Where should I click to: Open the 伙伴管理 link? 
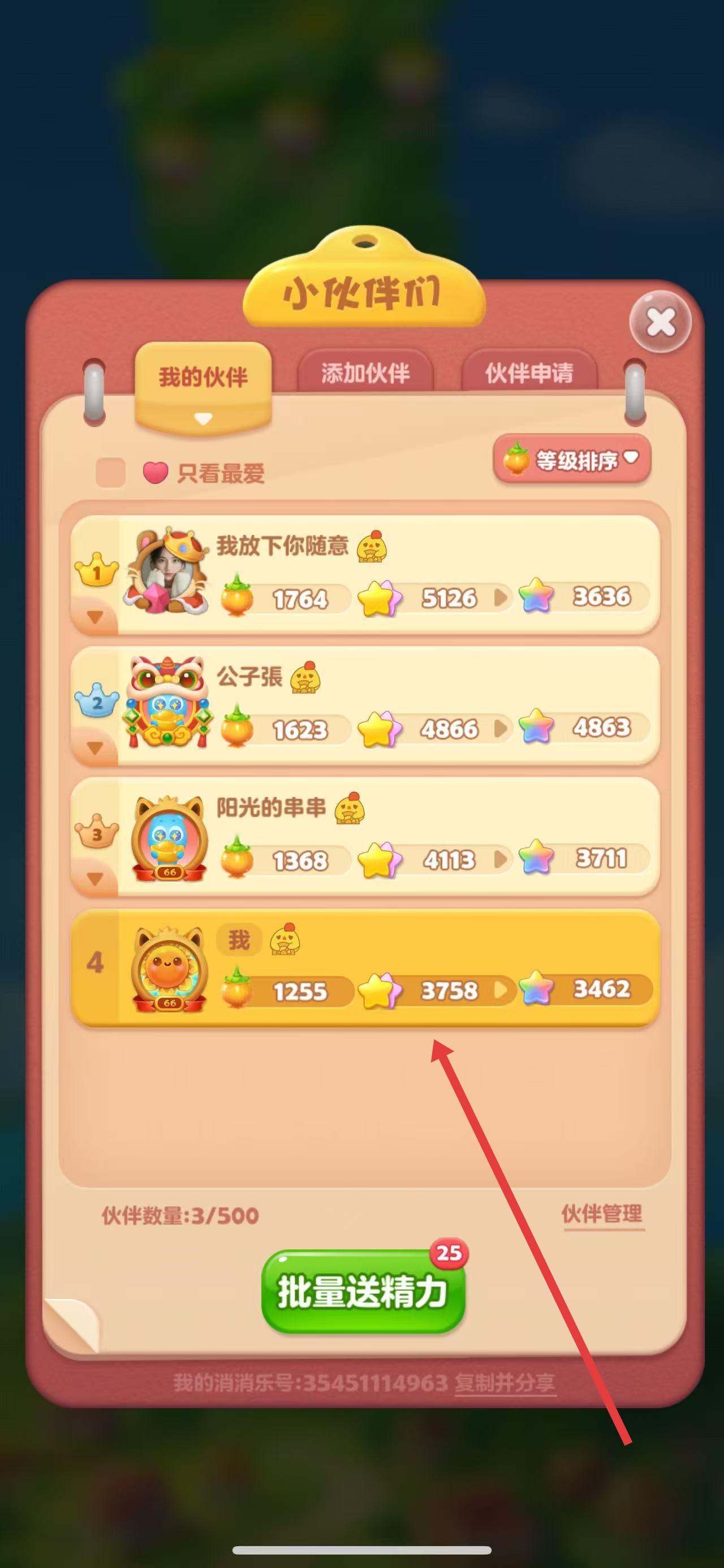click(602, 1213)
